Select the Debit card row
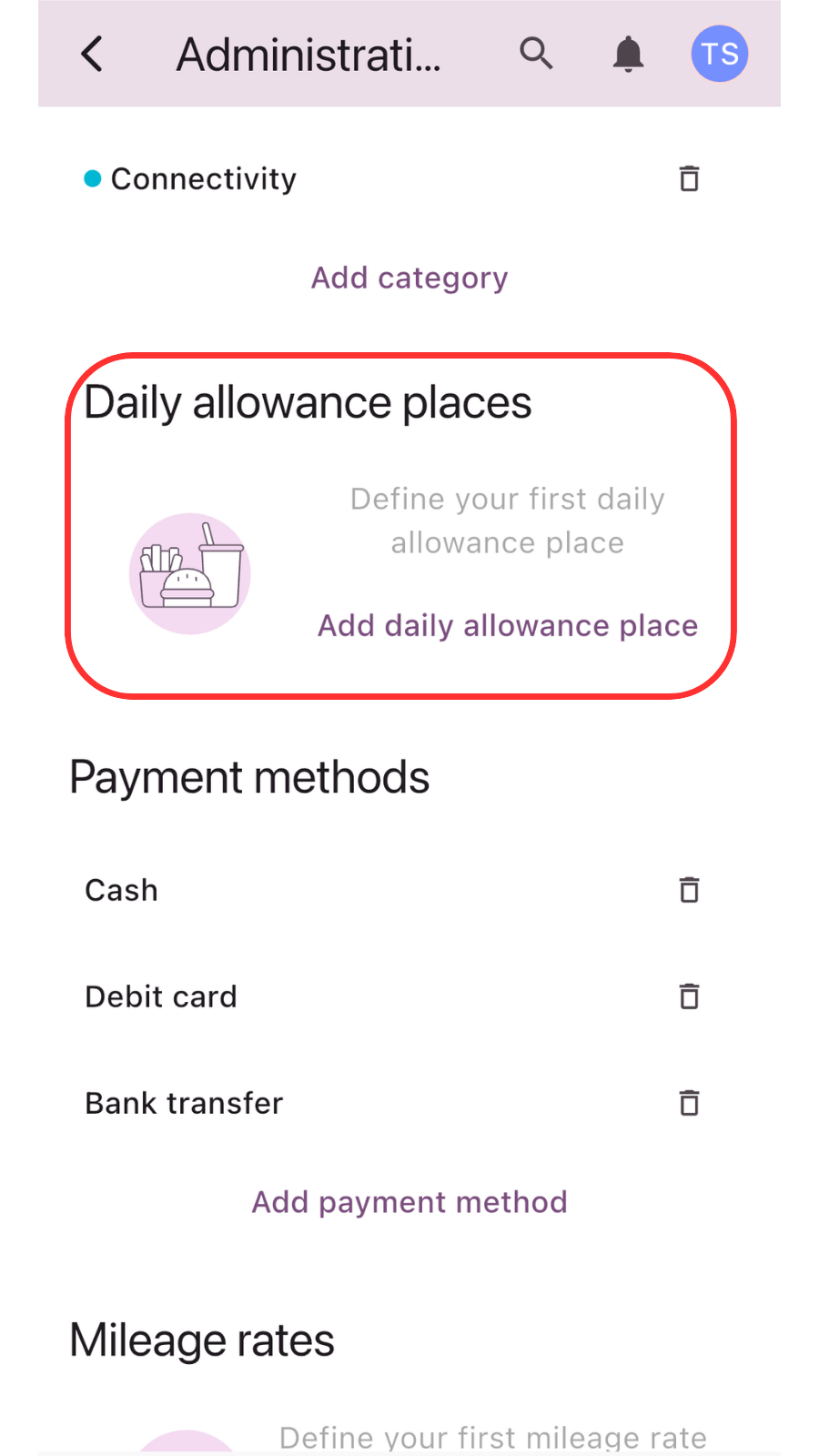The image size is (819, 1456). [161, 996]
